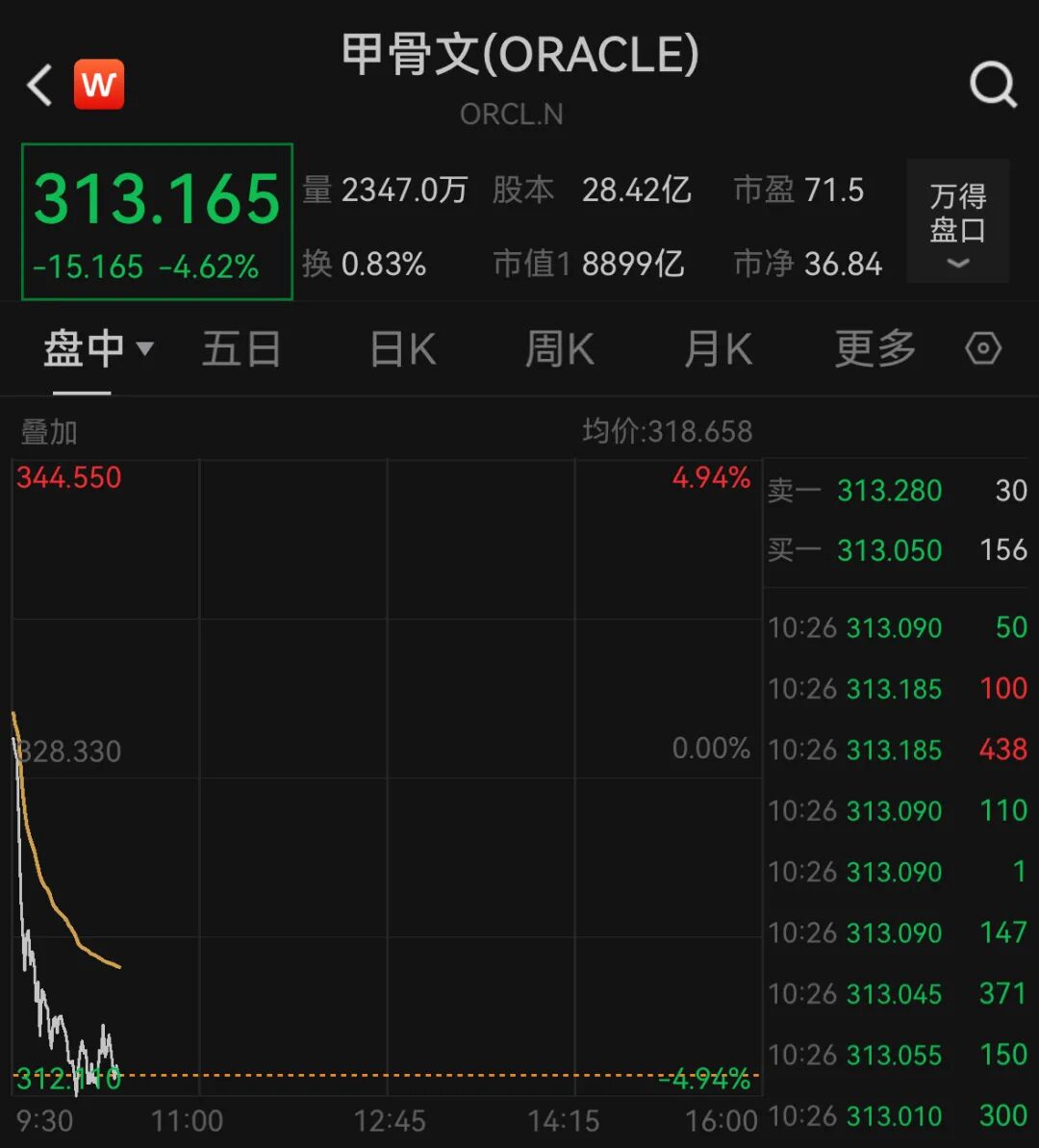Open chart settings hexagon icon

(983, 348)
